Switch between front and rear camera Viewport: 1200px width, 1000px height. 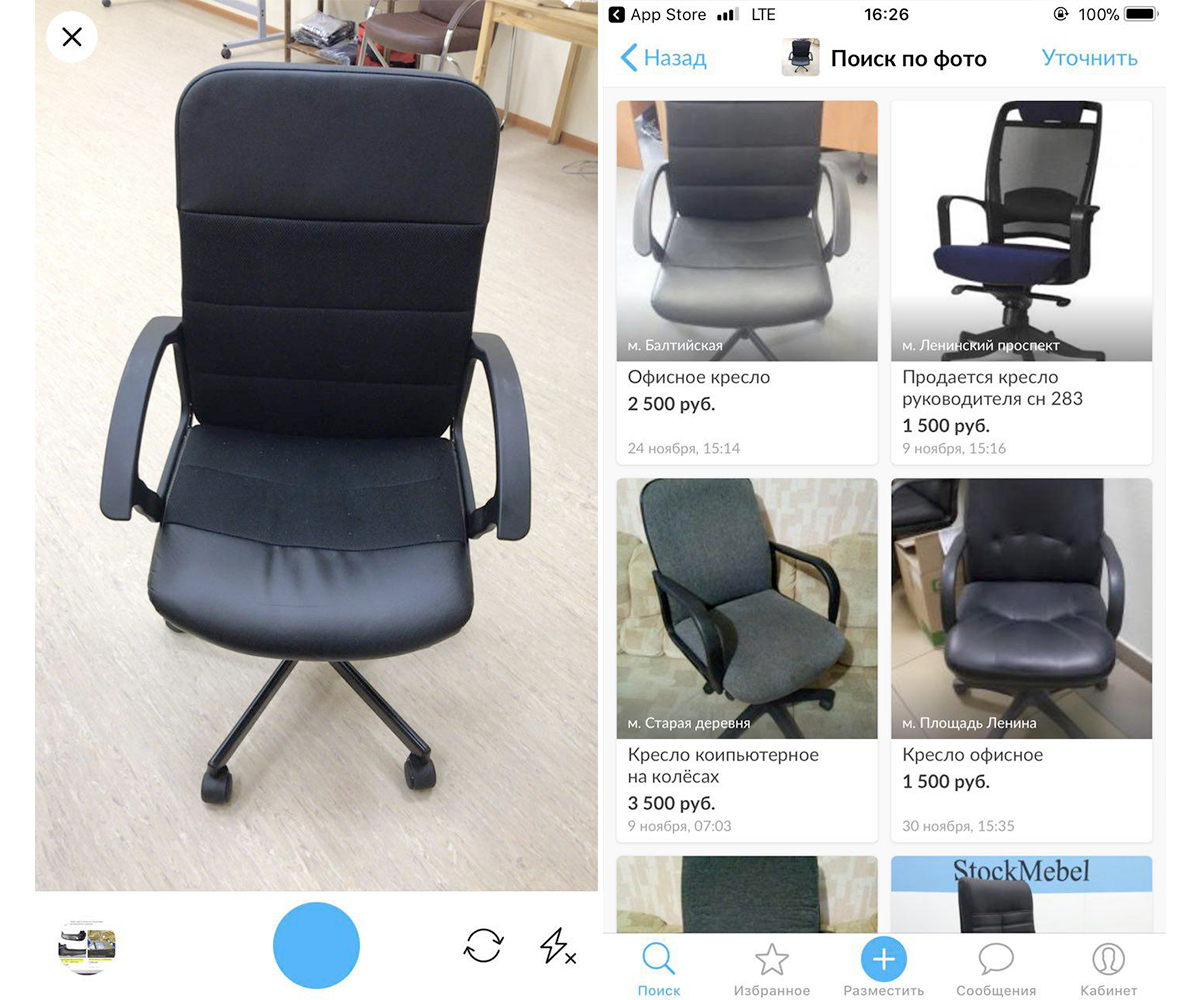[483, 945]
